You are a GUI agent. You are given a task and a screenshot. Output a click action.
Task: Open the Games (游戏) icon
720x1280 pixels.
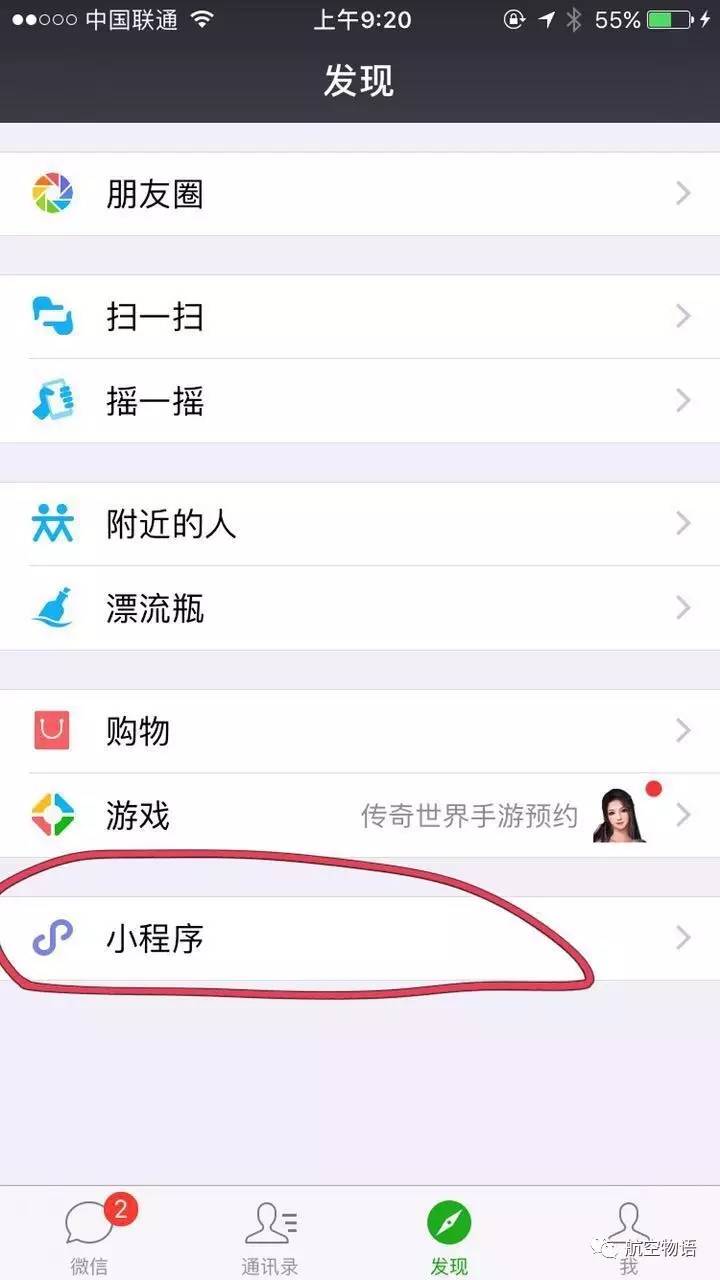[x=53, y=815]
